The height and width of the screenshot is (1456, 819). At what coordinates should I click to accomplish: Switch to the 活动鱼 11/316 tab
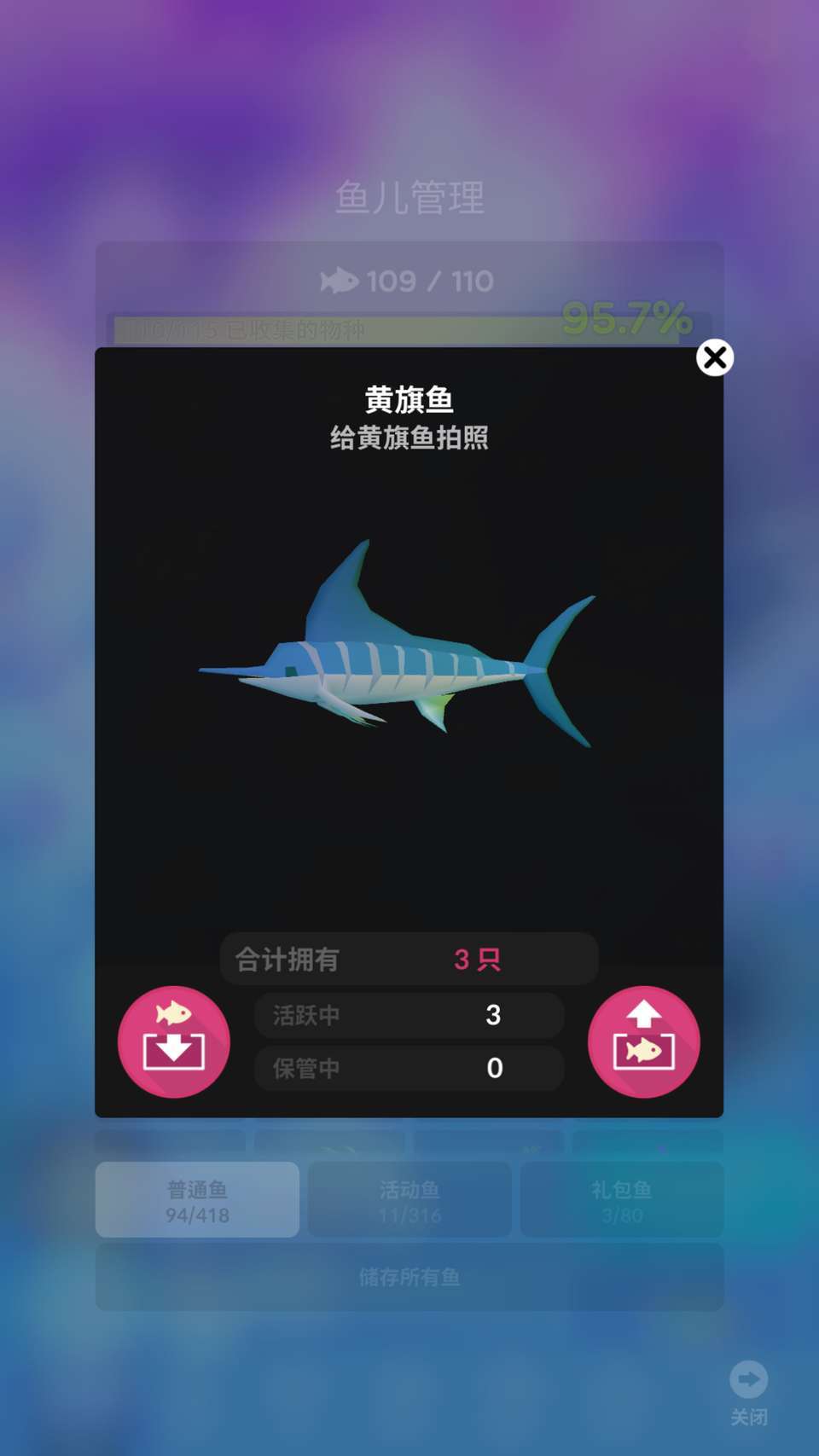[x=409, y=1198]
